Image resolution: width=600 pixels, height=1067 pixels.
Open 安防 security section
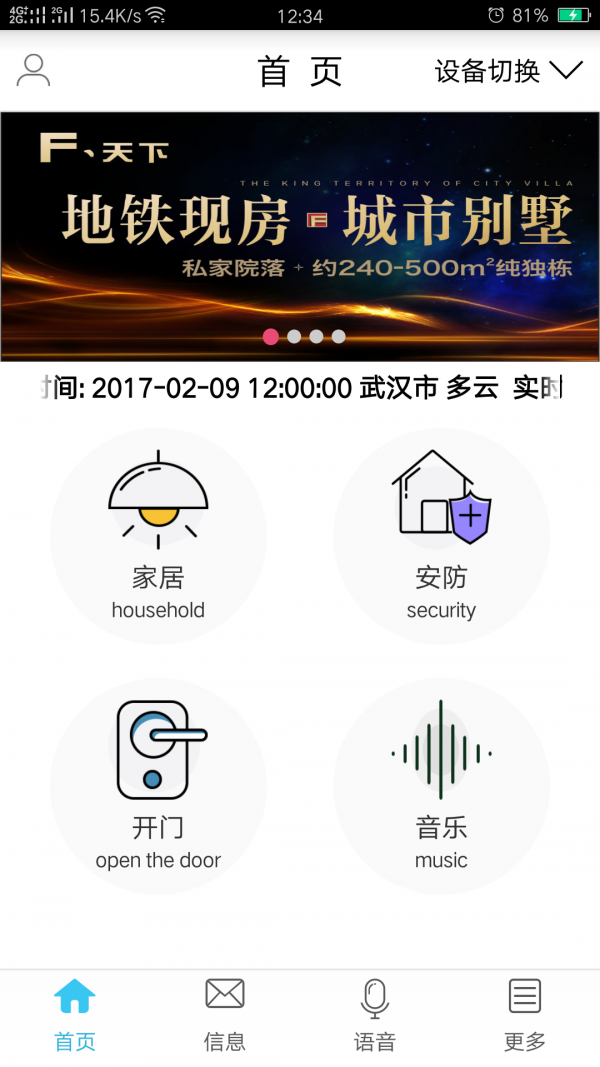[441, 536]
